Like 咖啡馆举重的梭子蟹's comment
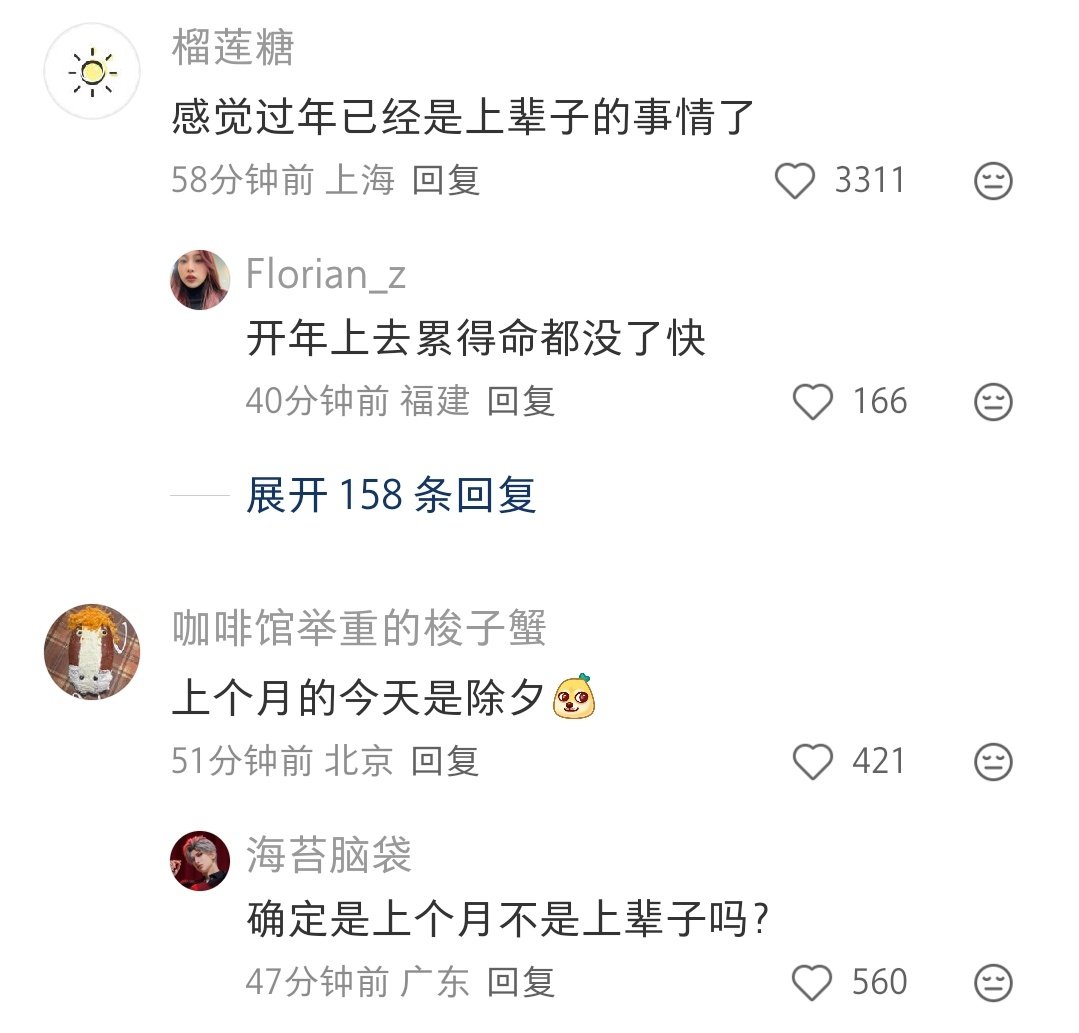 [812, 762]
